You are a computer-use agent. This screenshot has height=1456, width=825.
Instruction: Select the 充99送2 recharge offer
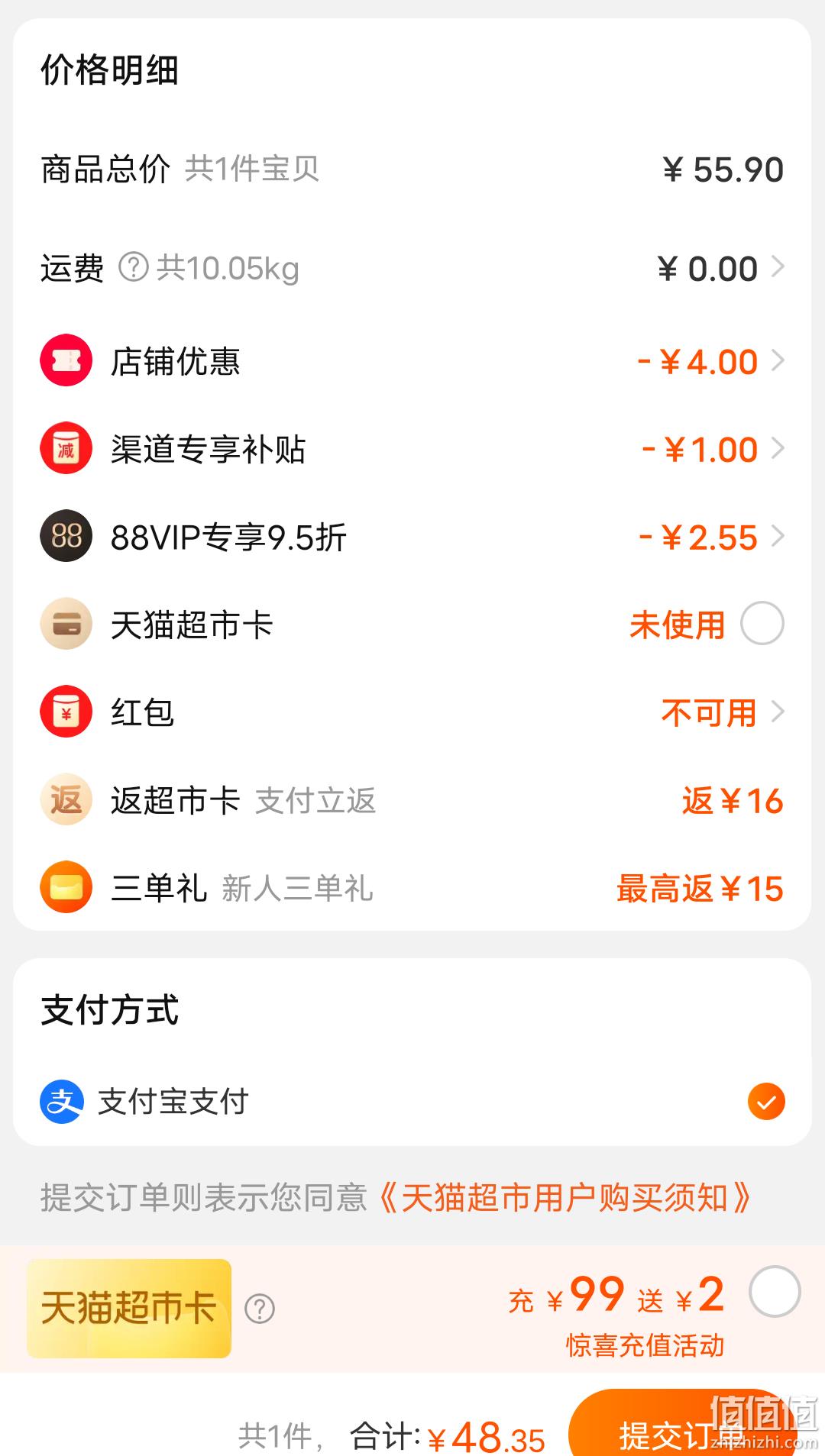coord(775,1292)
